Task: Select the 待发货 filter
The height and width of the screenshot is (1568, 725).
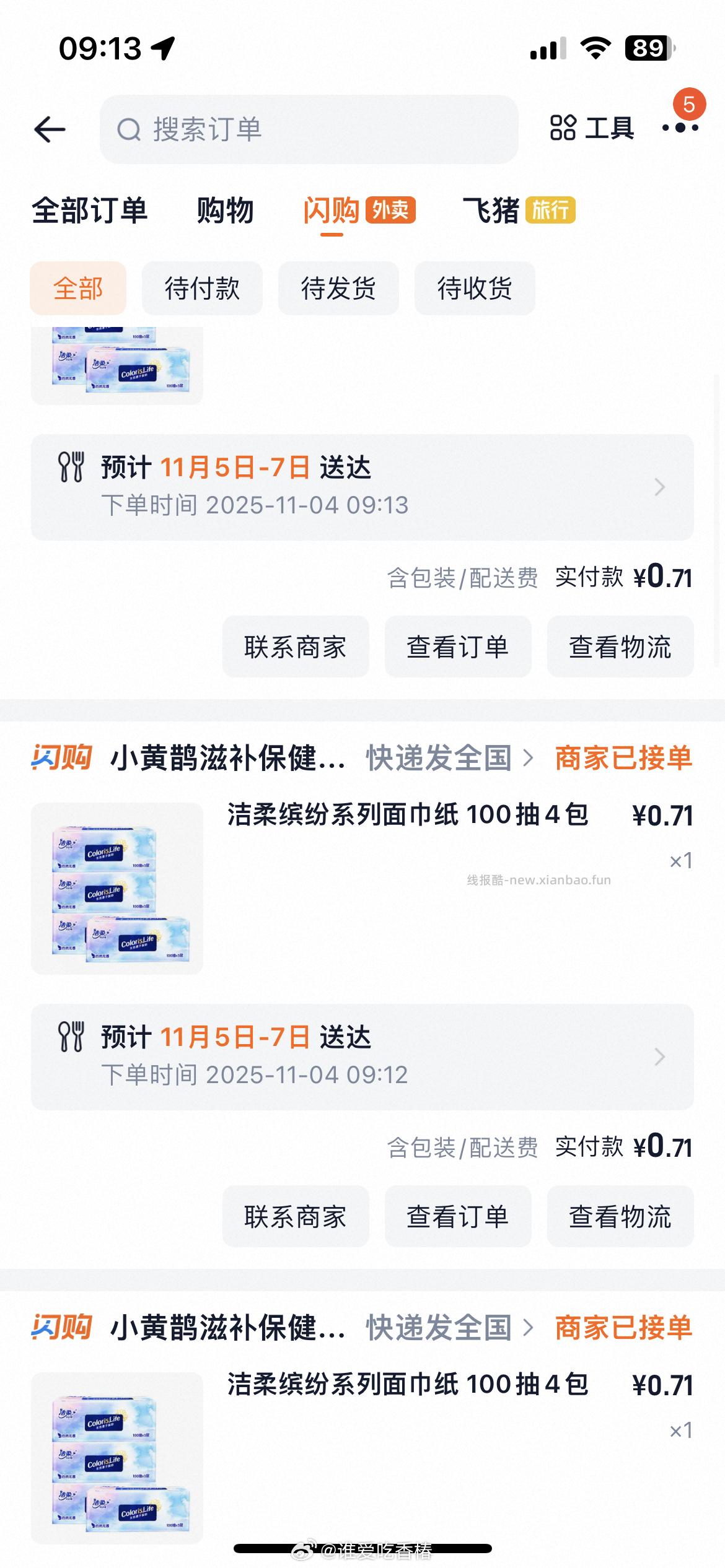Action: [339, 288]
